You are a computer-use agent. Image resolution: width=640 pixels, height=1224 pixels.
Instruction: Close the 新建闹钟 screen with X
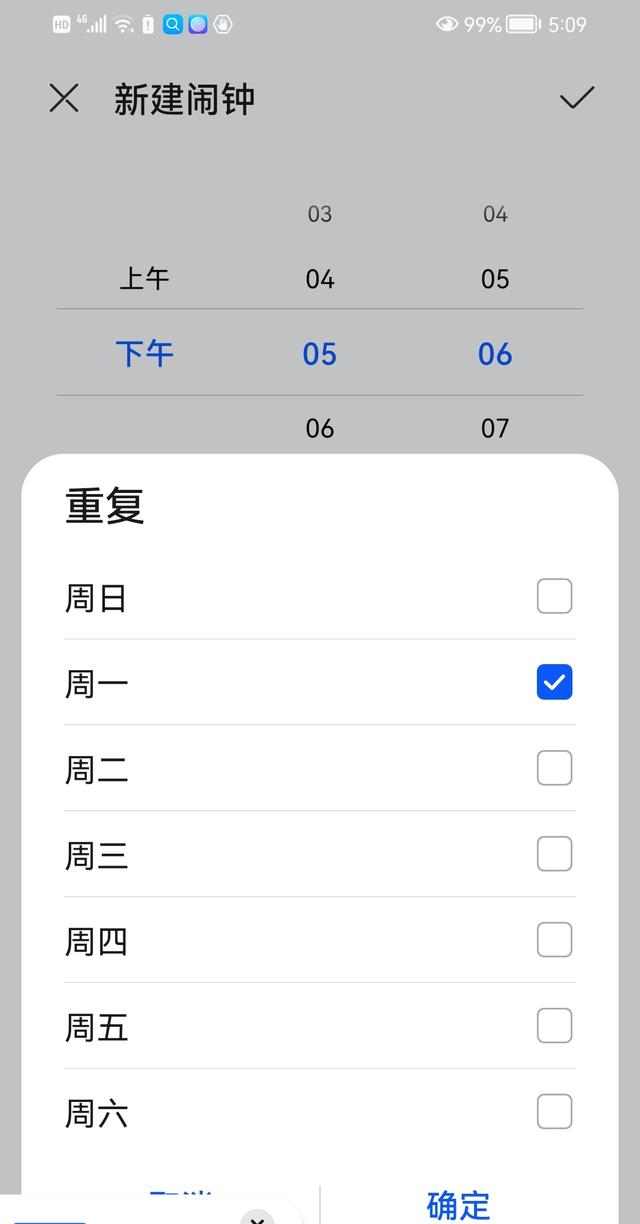coord(64,98)
